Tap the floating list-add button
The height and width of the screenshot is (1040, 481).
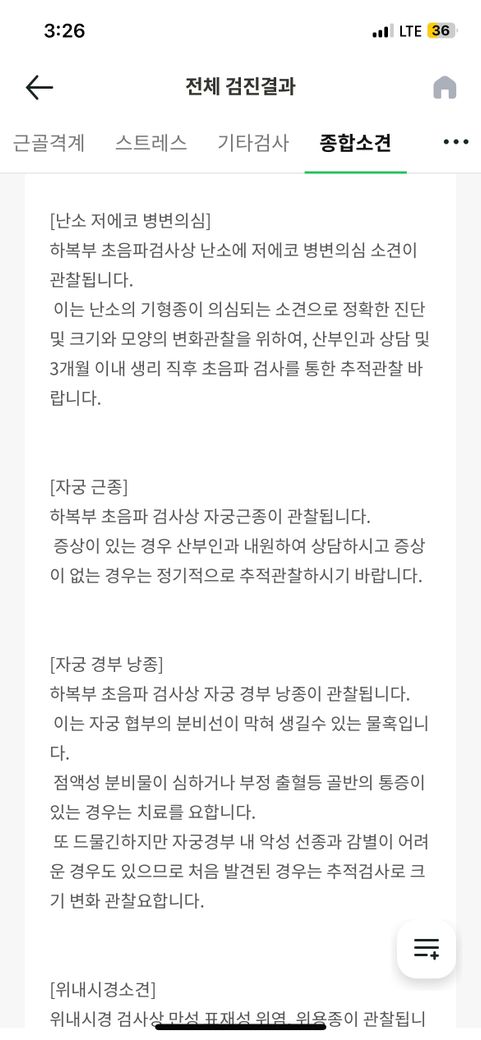click(x=427, y=949)
